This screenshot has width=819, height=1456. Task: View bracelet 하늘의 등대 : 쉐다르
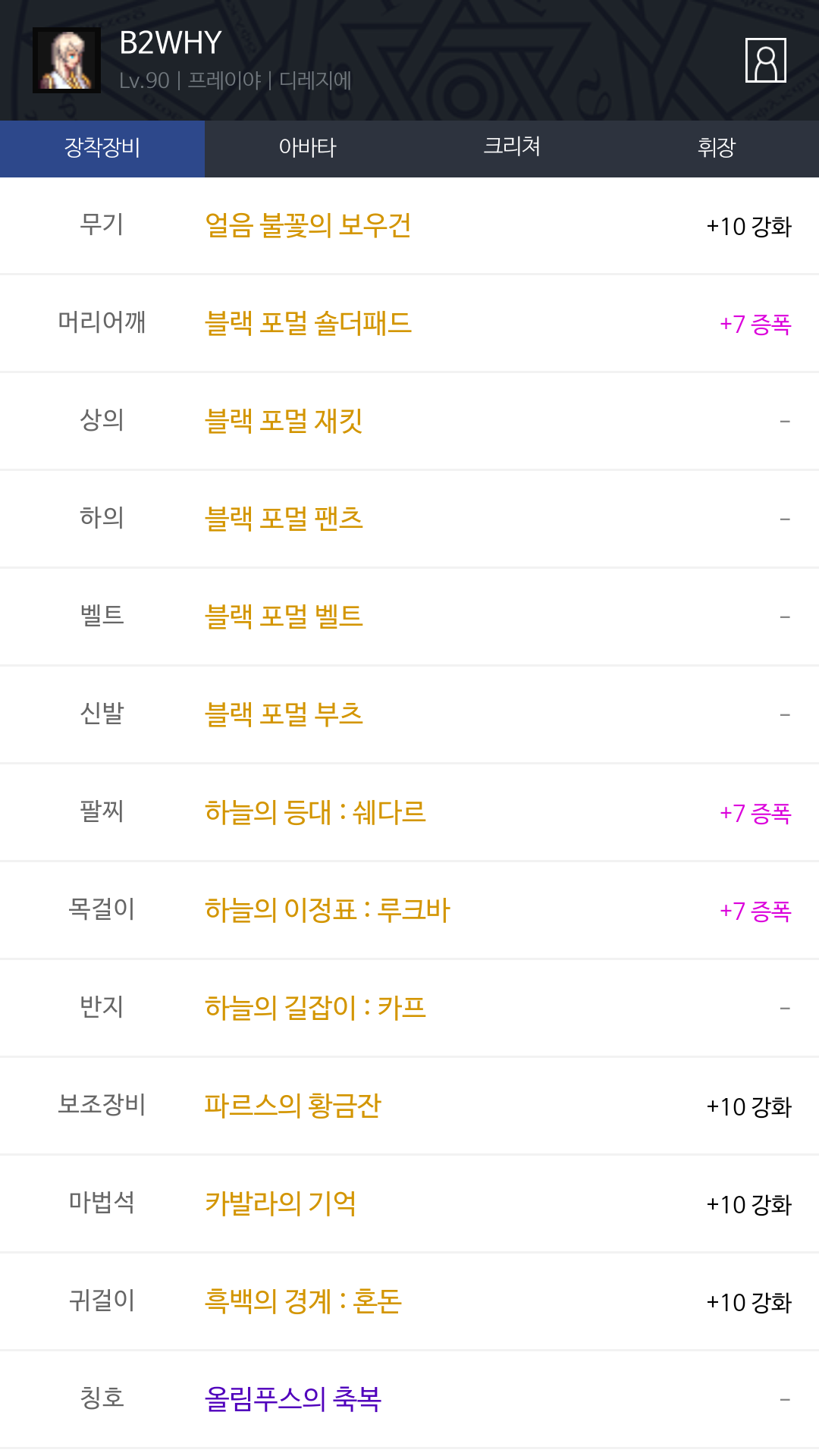tap(315, 812)
